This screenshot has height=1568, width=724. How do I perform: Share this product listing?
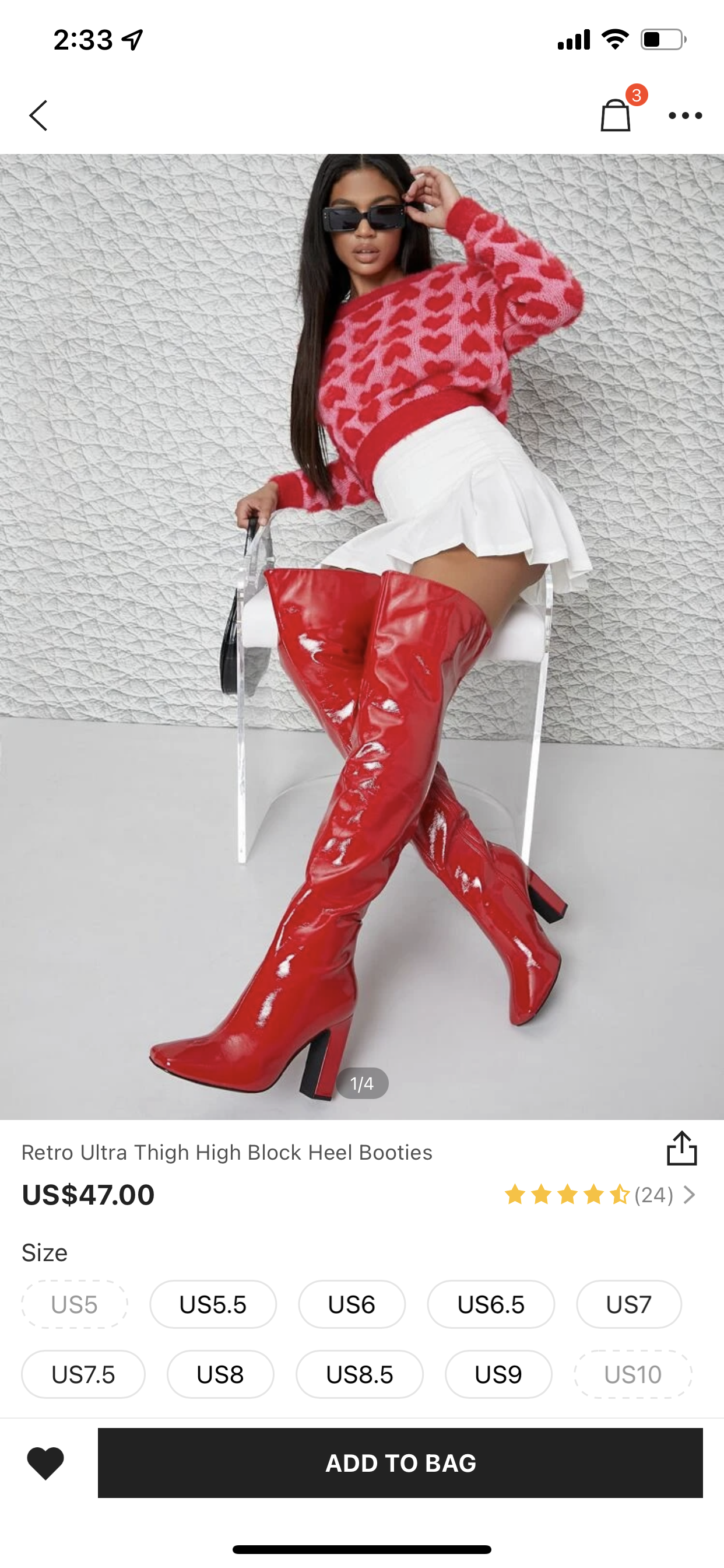[x=681, y=1148]
